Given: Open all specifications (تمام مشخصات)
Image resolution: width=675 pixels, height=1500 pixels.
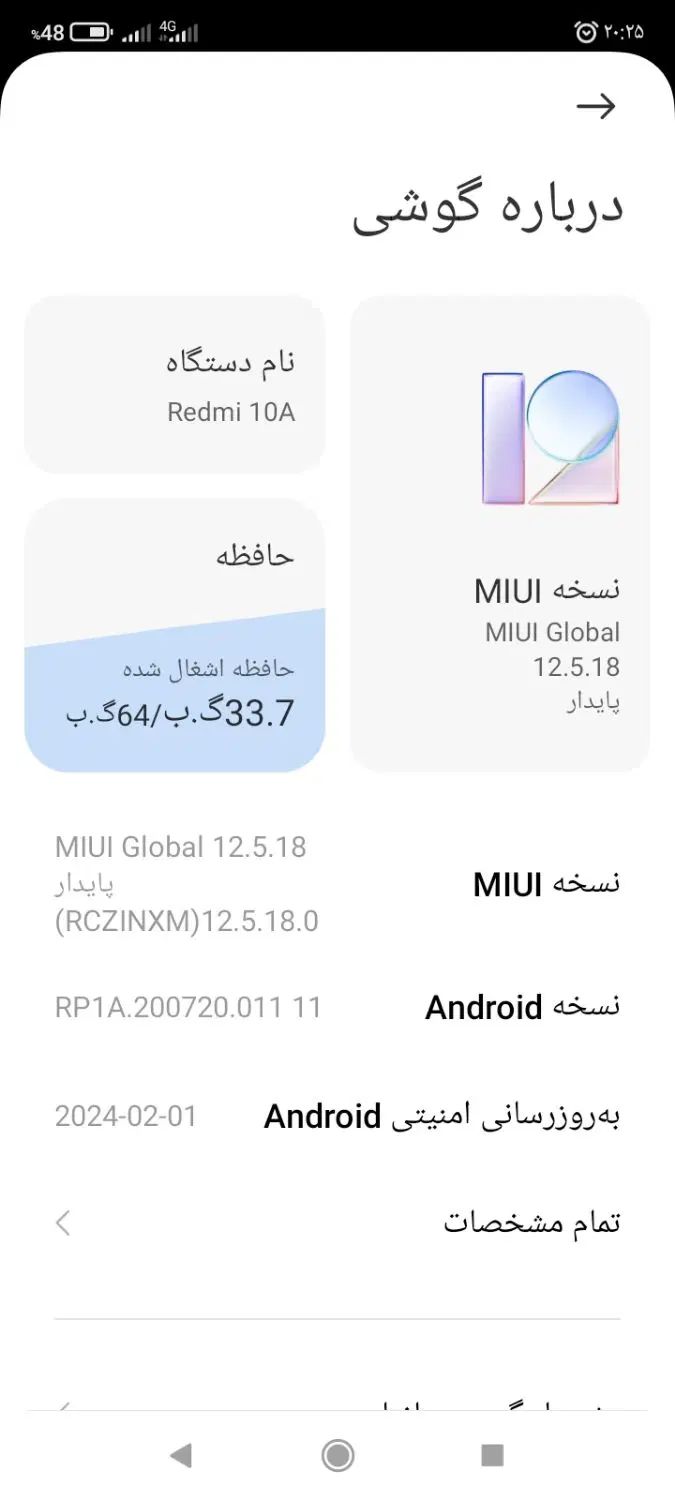Looking at the screenshot, I should click(337, 1222).
